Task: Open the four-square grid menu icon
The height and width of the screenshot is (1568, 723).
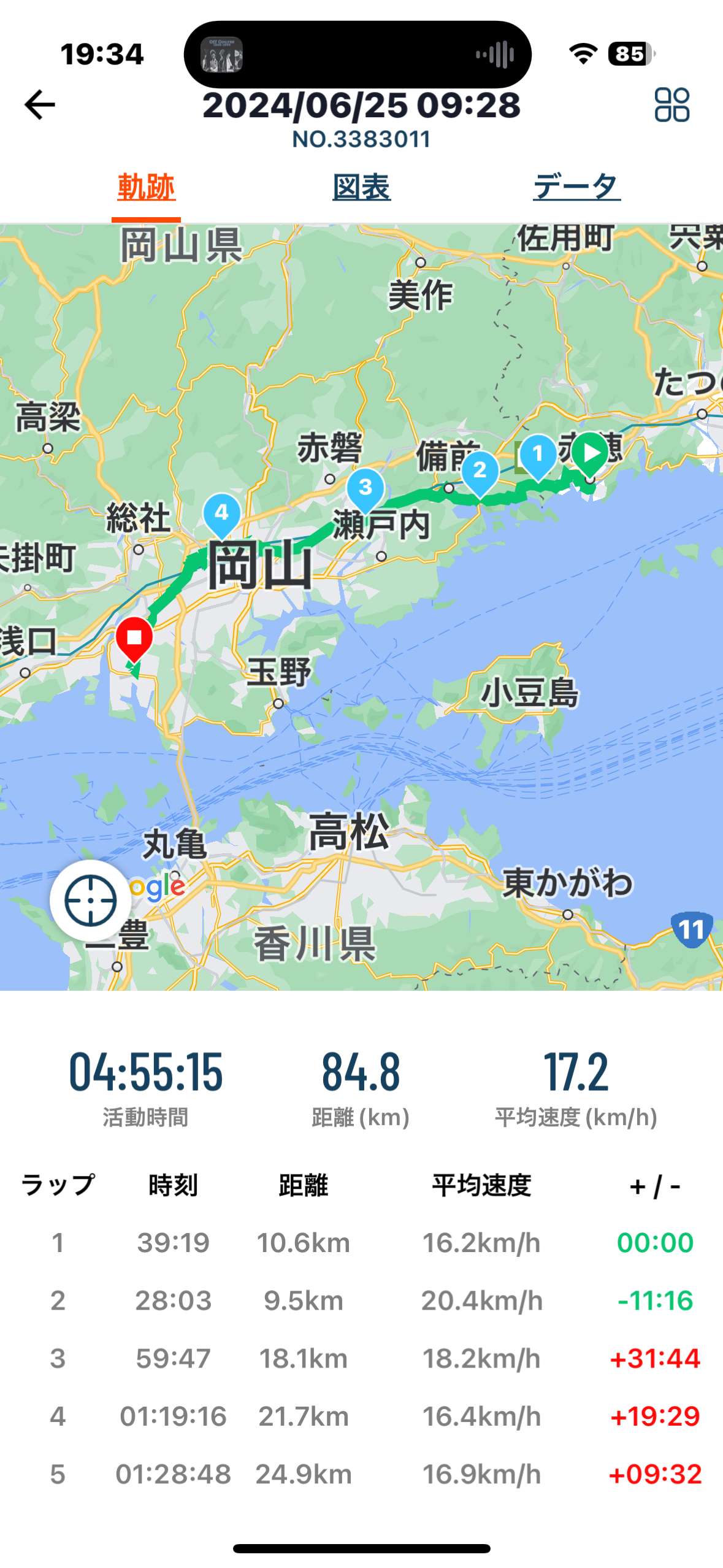Action: click(671, 105)
